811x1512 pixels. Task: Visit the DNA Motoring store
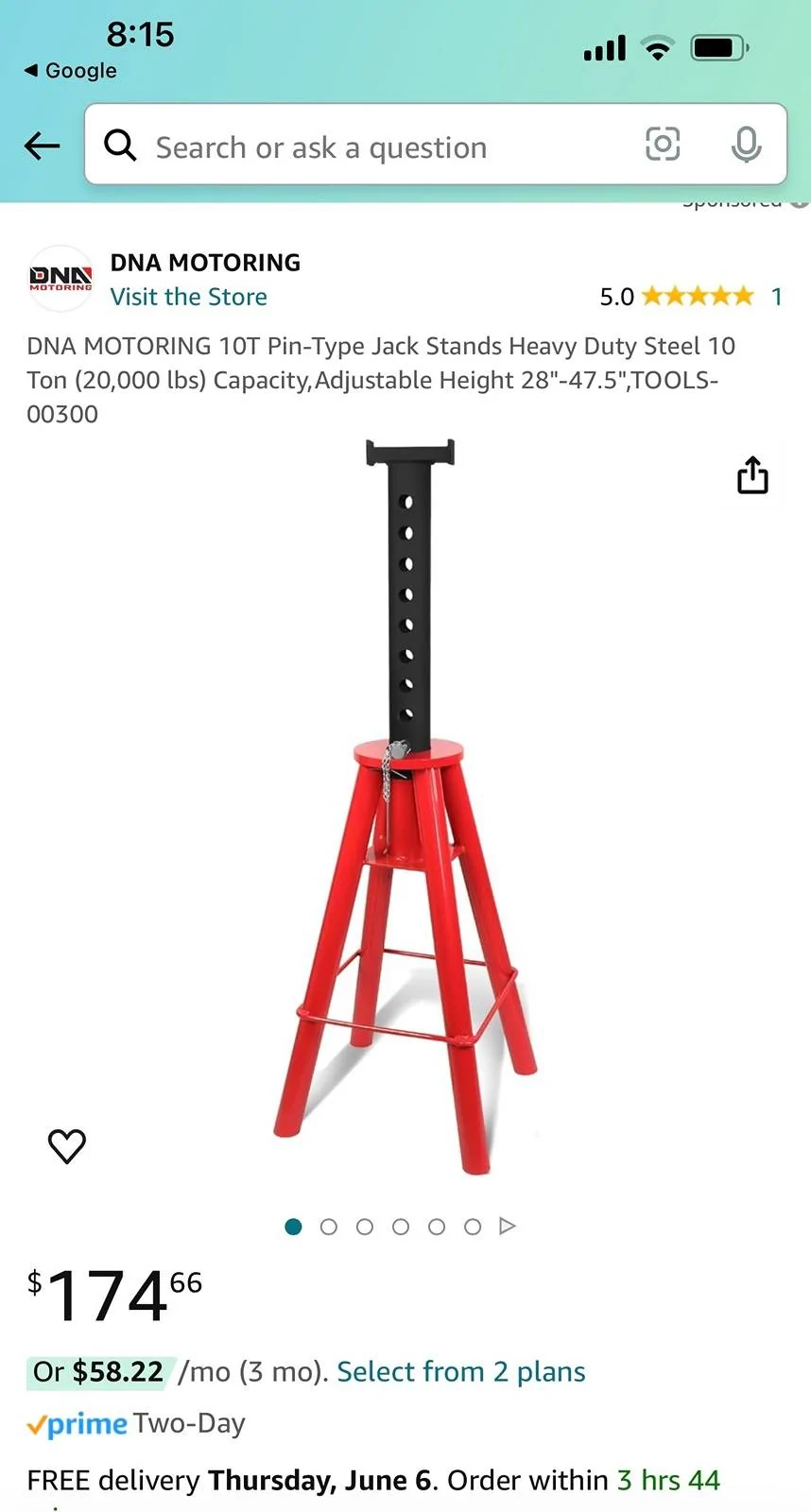(x=188, y=297)
